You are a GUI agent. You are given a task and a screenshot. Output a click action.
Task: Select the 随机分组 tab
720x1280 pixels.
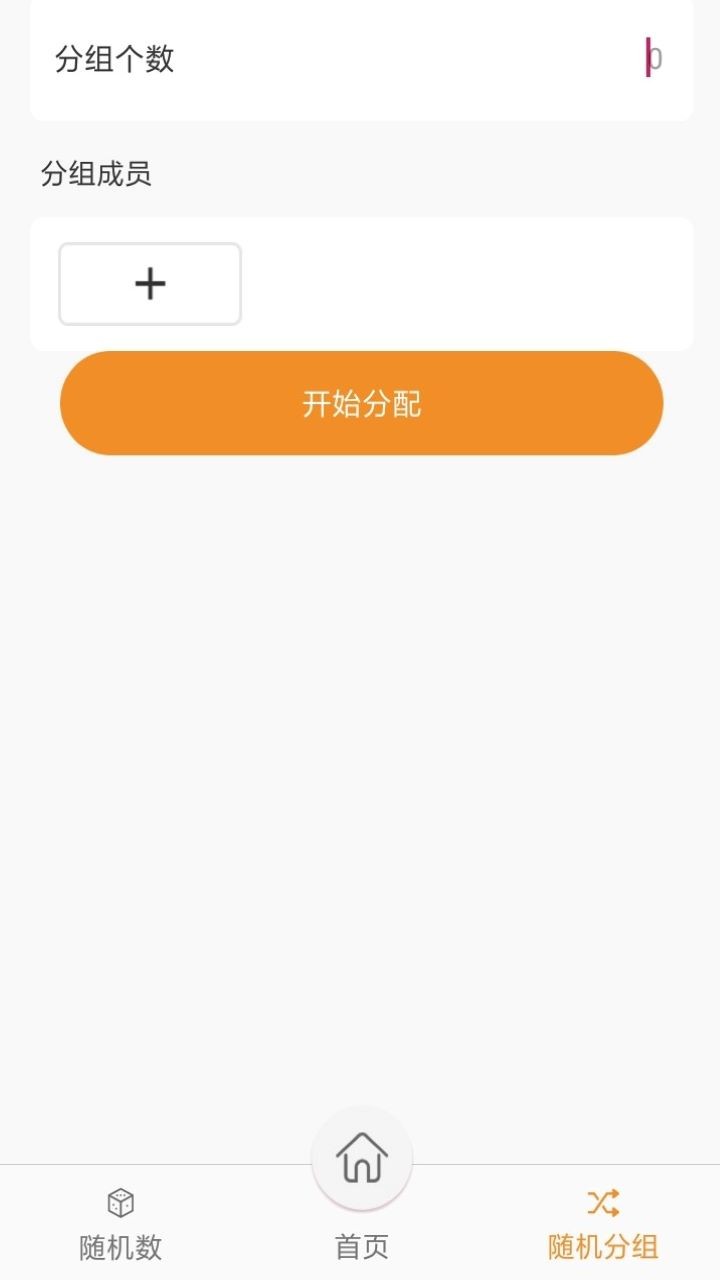600,1225
